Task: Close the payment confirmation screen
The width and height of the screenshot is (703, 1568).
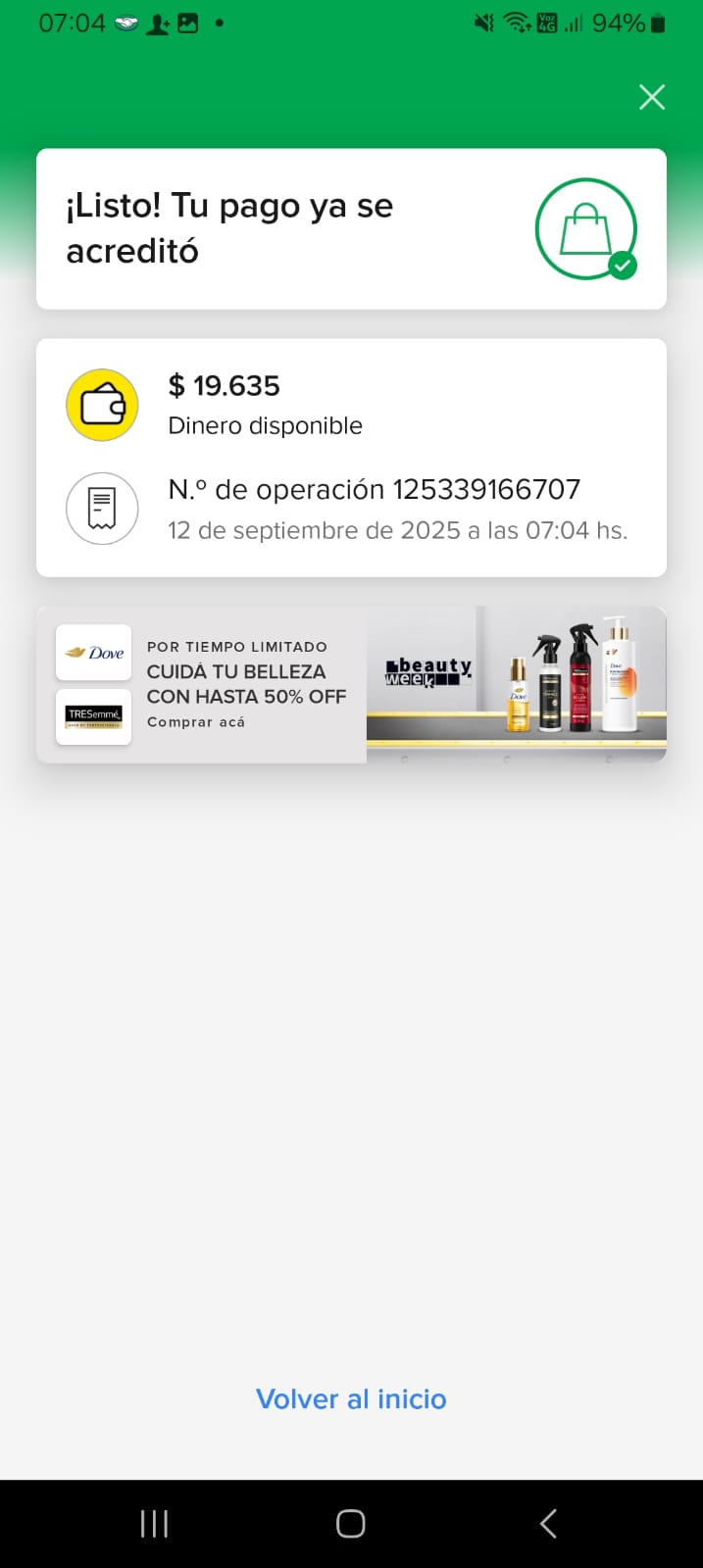Action: (652, 97)
